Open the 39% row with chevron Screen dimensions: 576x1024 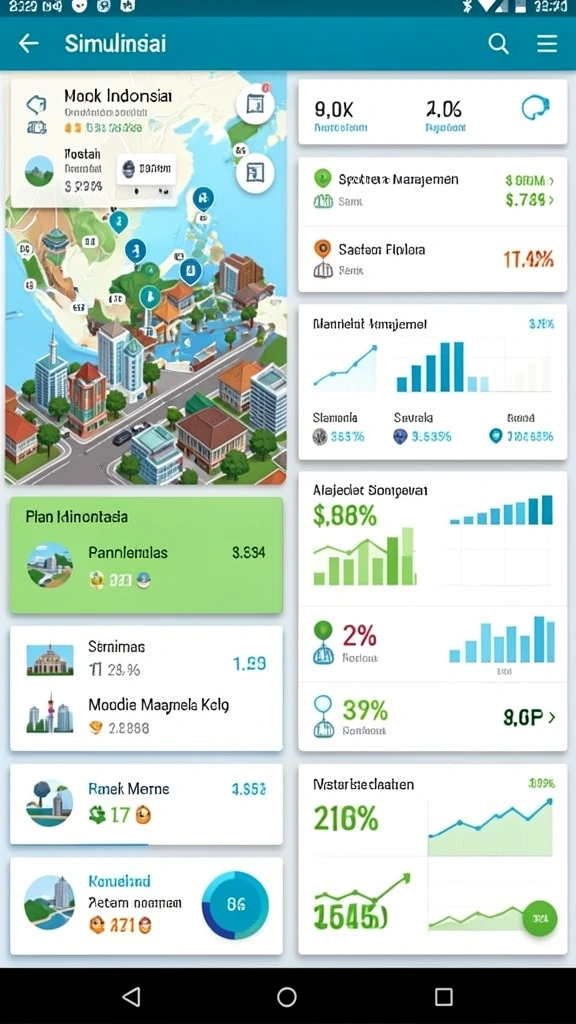(x=432, y=718)
